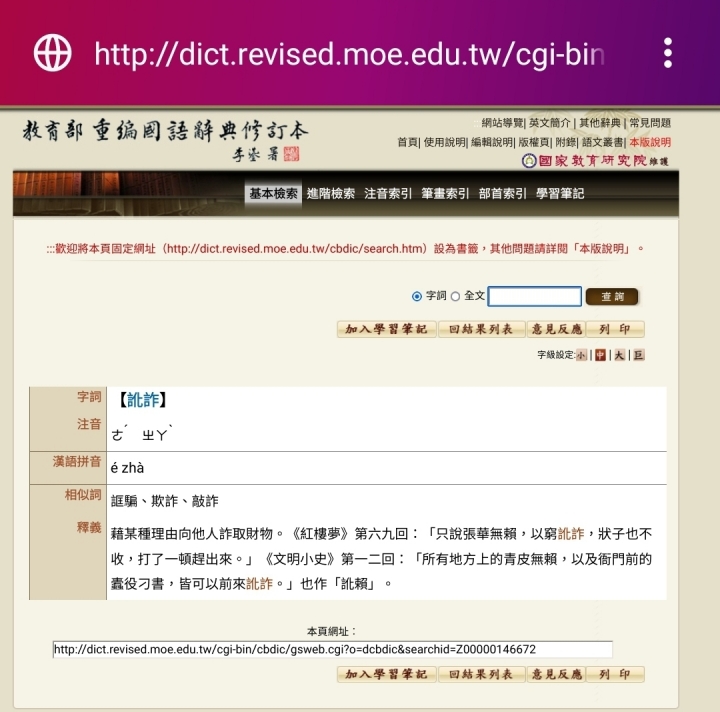The height and width of the screenshot is (712, 720).
Task: Set font size to 小
Action: (581, 355)
